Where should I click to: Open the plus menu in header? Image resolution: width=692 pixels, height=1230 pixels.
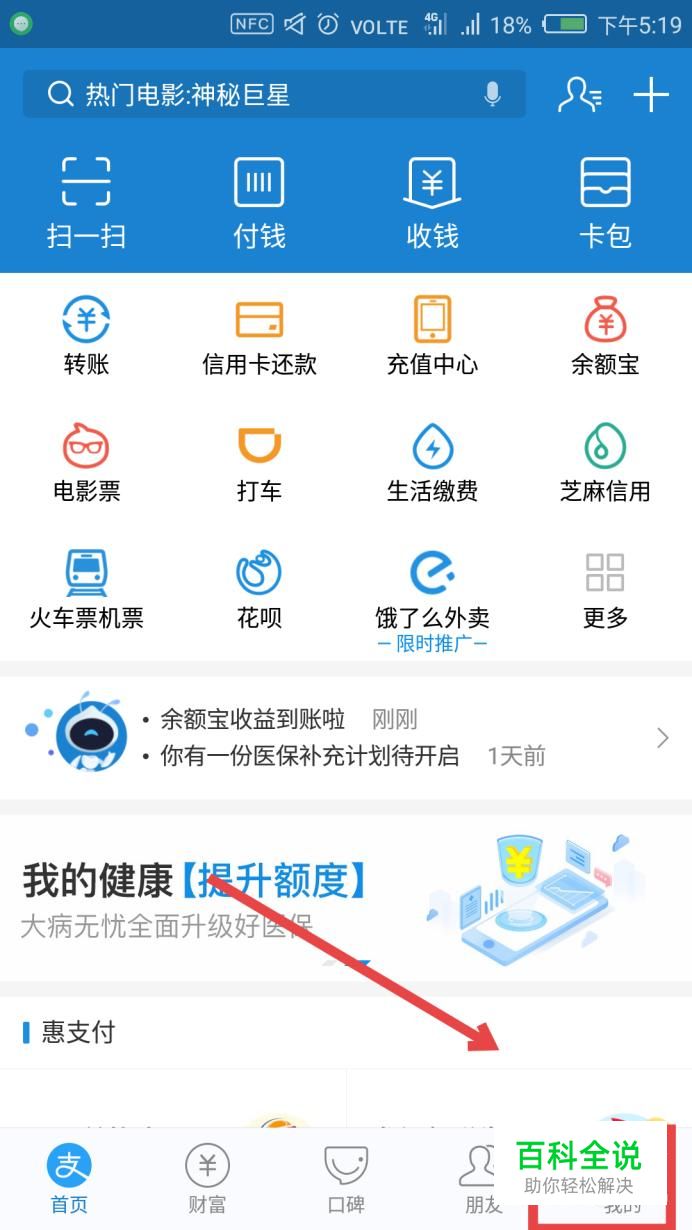(x=651, y=95)
